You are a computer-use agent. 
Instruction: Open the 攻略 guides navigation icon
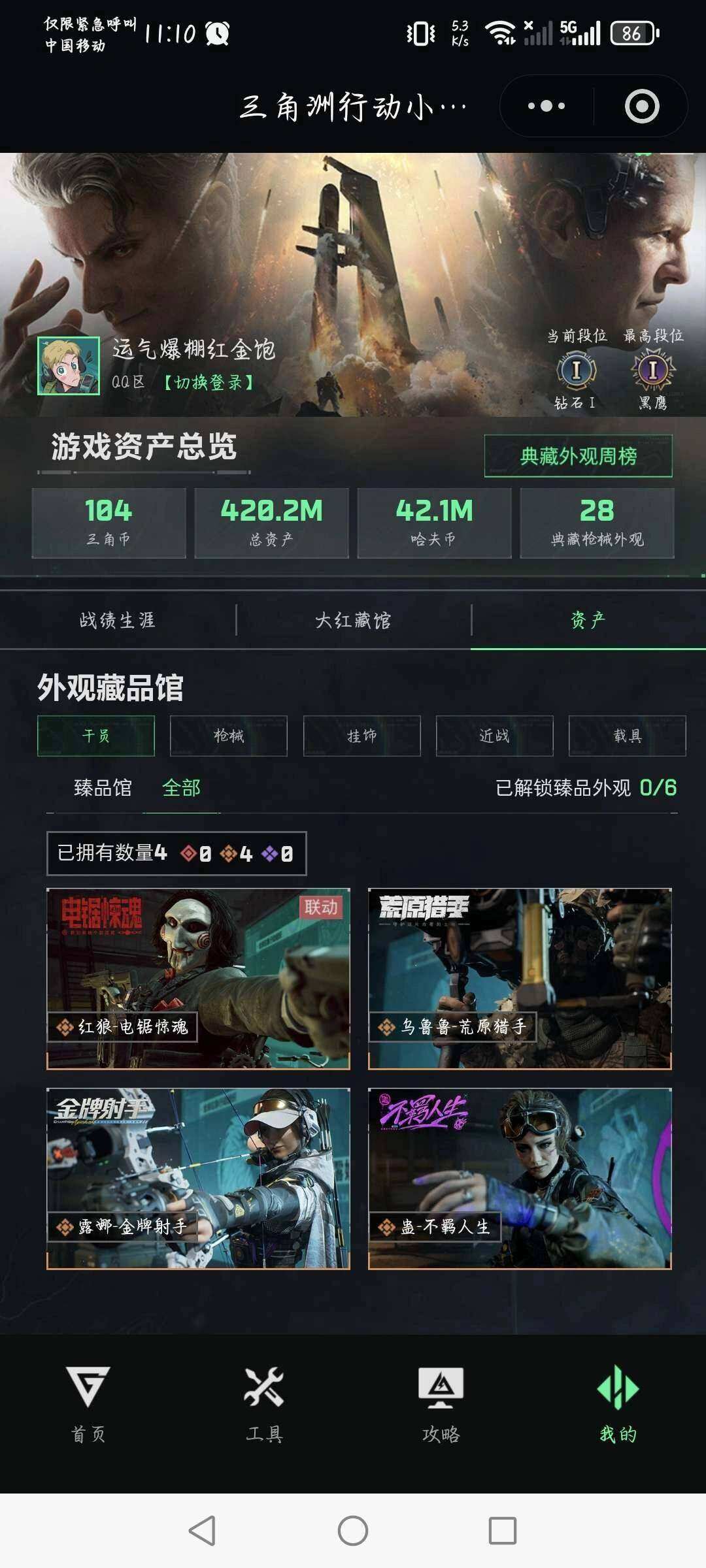(442, 1398)
